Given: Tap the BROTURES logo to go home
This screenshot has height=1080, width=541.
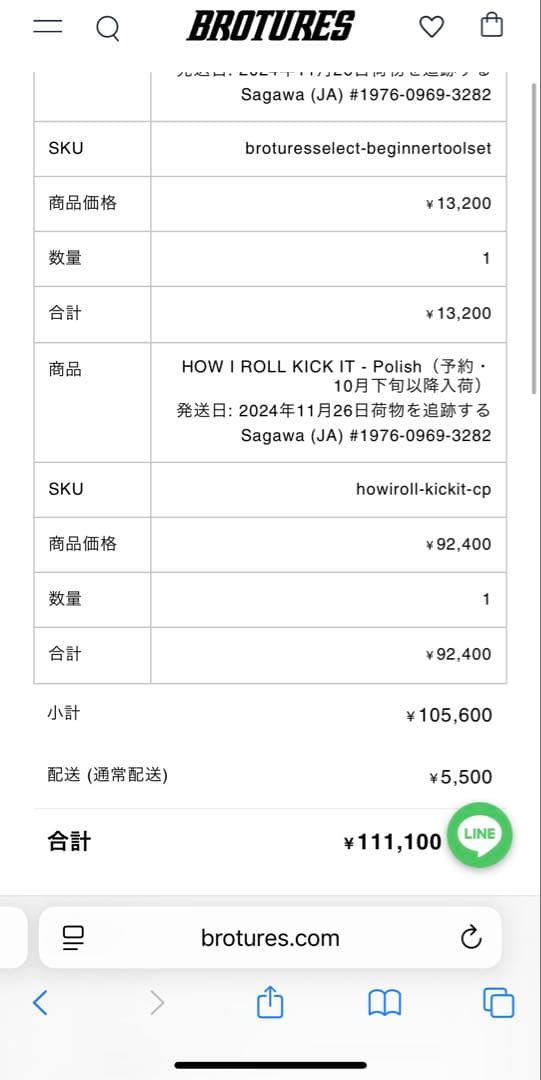Looking at the screenshot, I should [x=270, y=26].
